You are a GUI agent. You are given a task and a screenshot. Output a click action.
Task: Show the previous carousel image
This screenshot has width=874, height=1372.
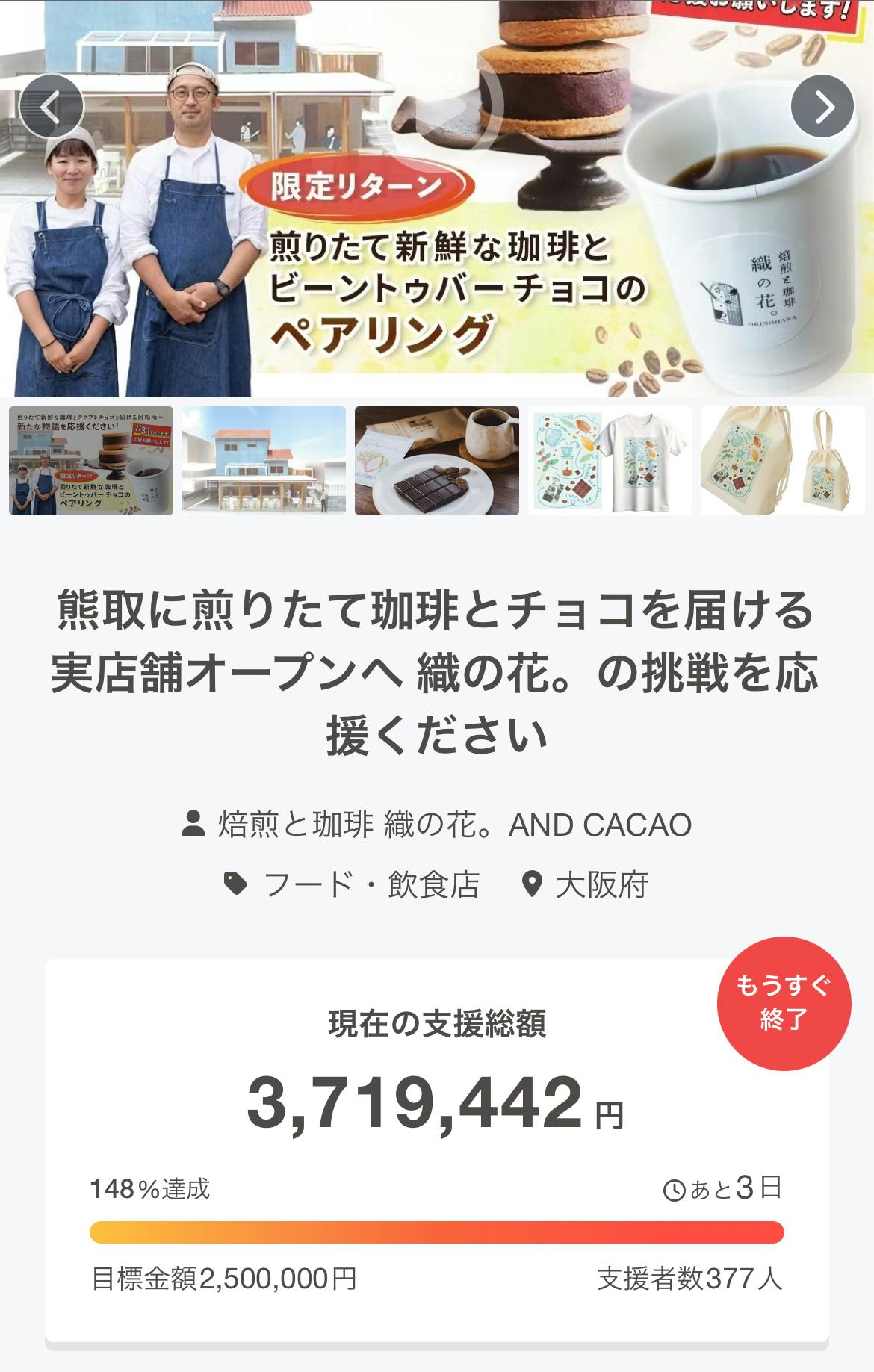coord(51,107)
